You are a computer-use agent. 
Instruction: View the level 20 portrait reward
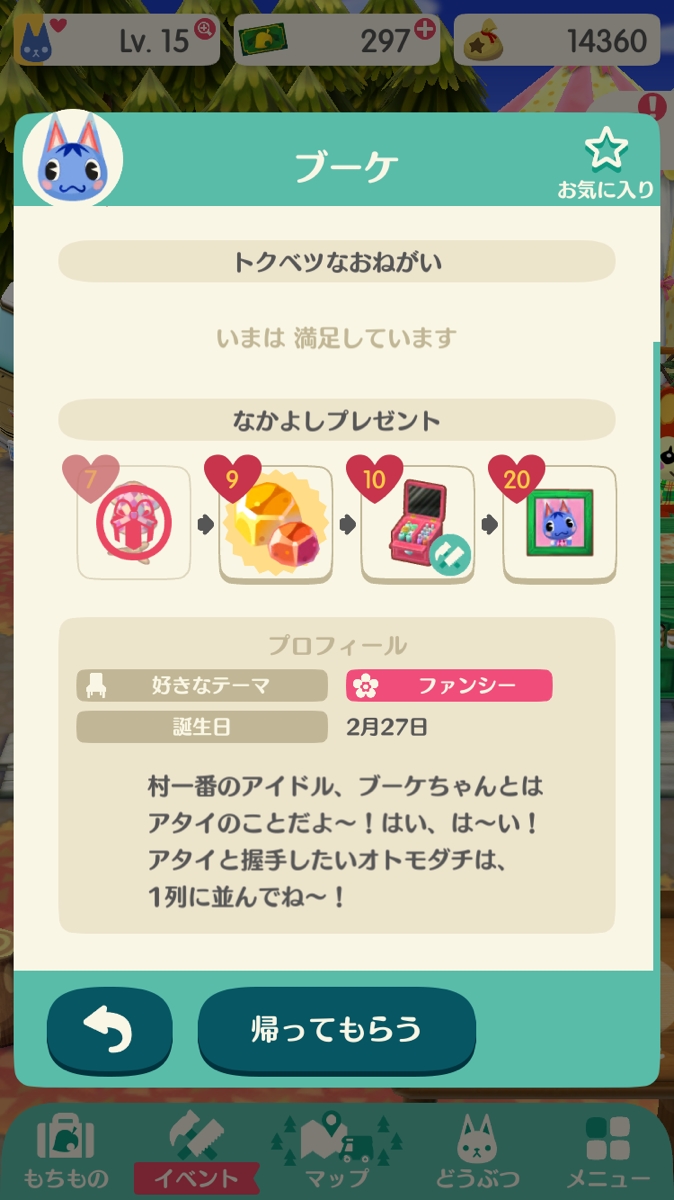(559, 524)
